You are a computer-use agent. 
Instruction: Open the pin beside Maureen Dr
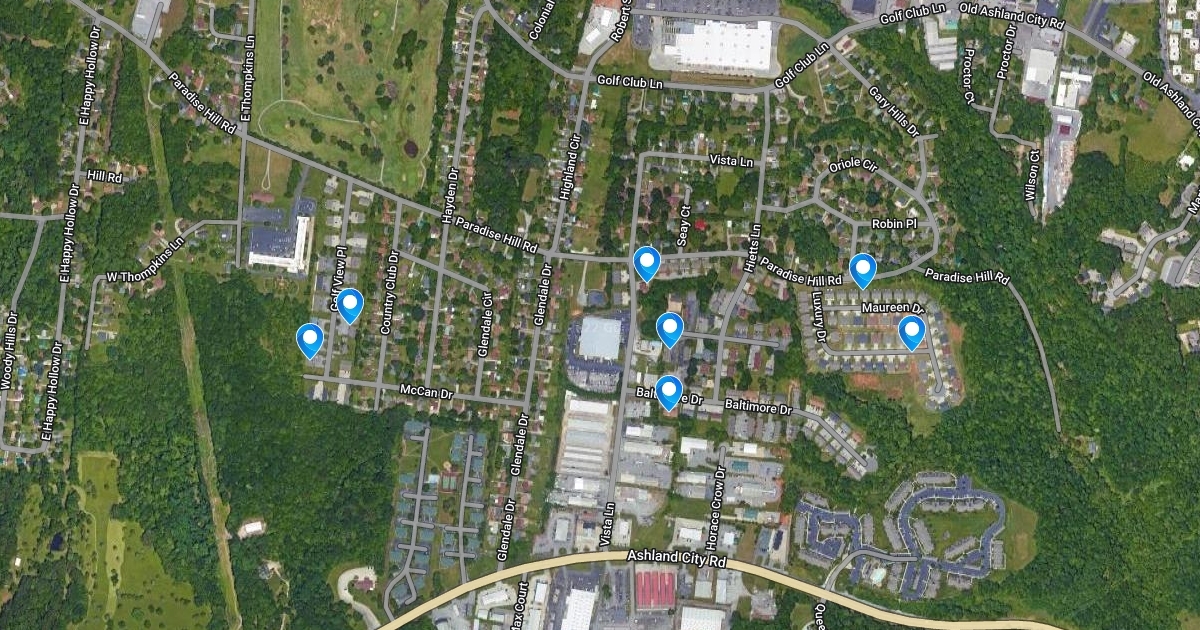point(911,331)
